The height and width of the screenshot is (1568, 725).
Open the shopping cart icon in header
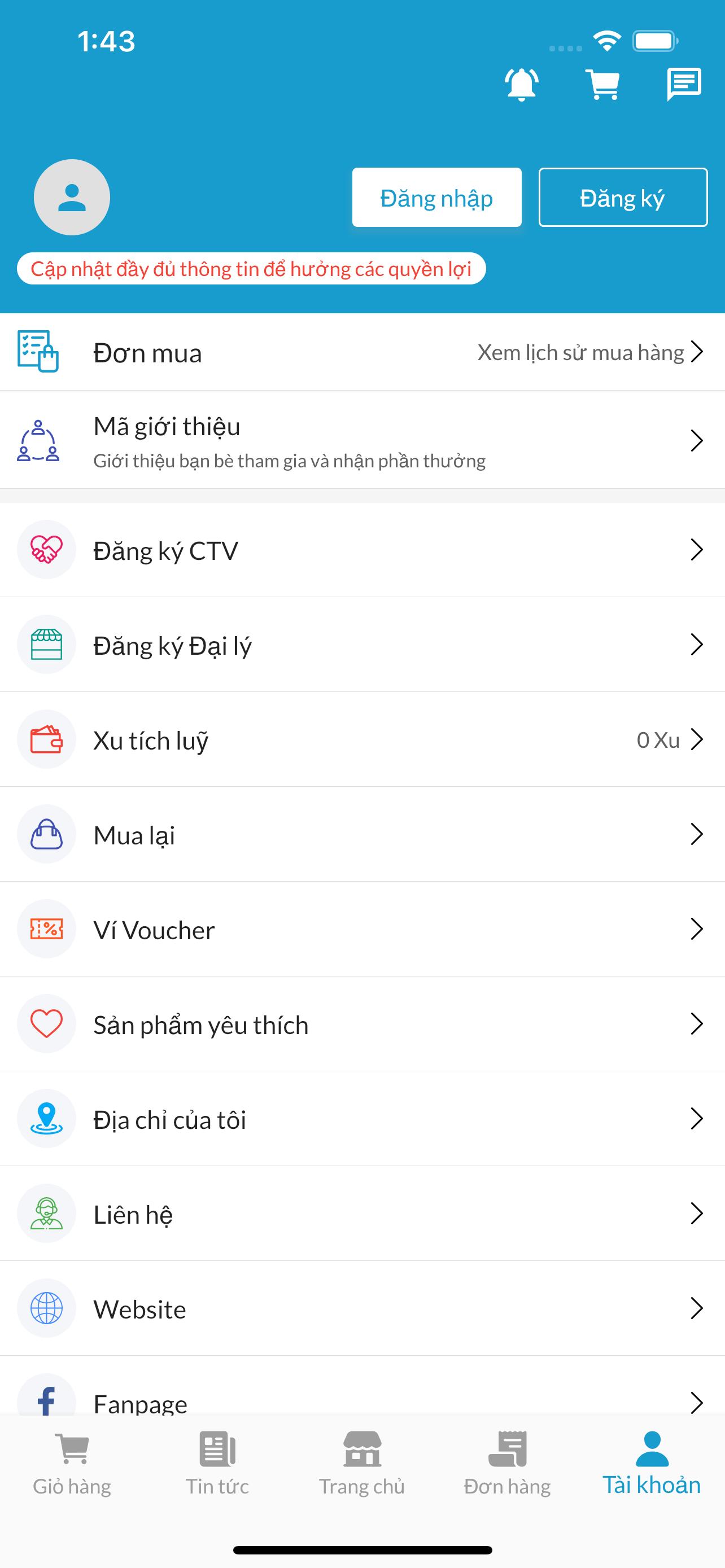602,84
